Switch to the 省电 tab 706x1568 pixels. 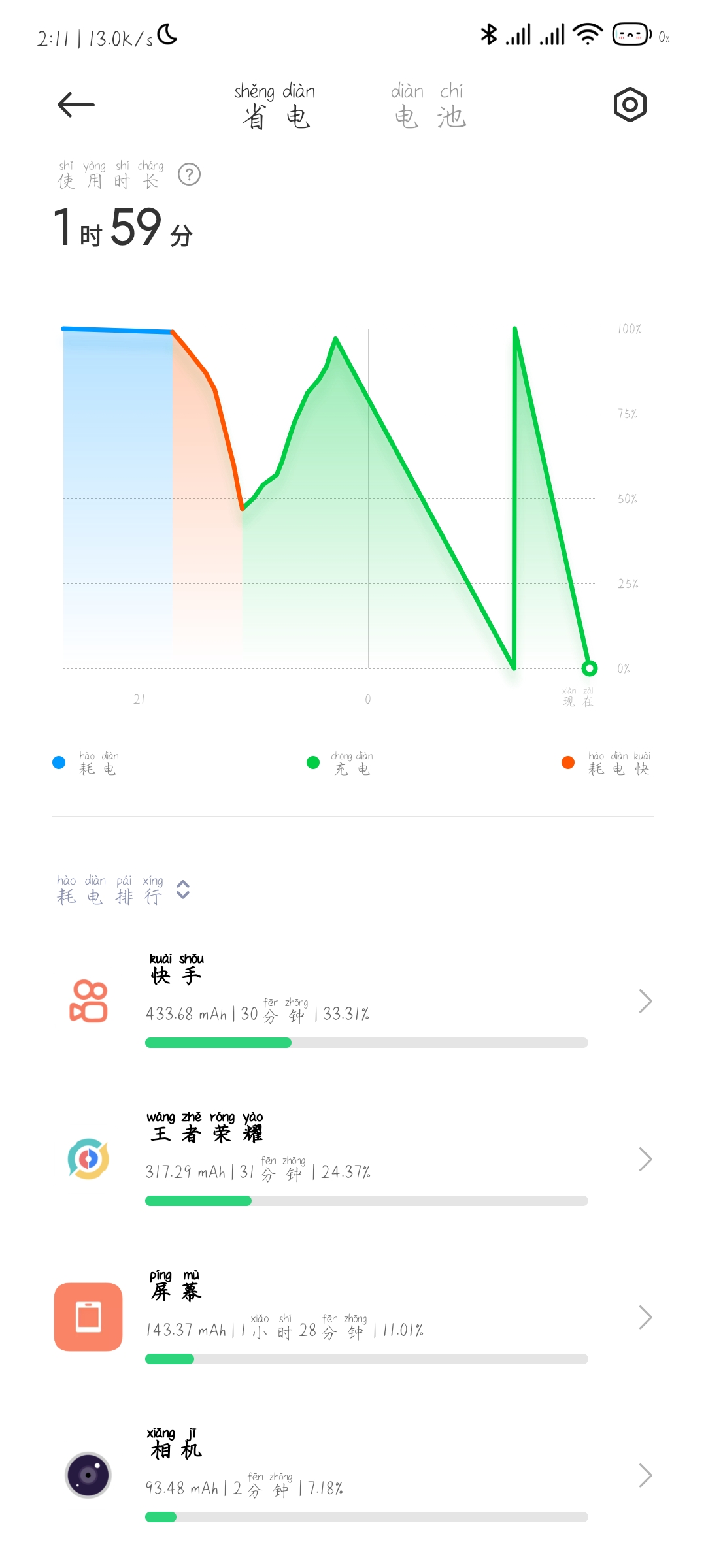(275, 106)
